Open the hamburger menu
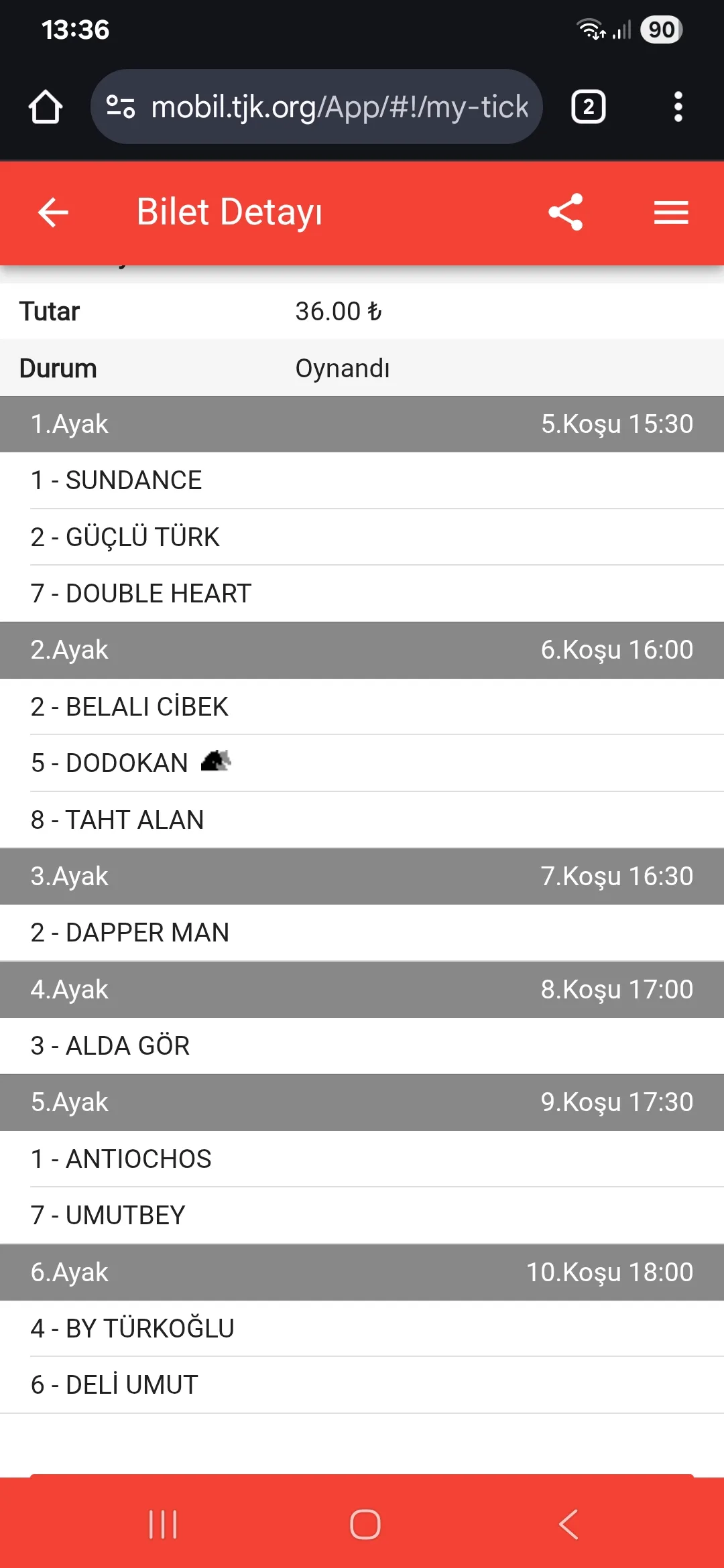This screenshot has height=1568, width=724. pos(671,212)
